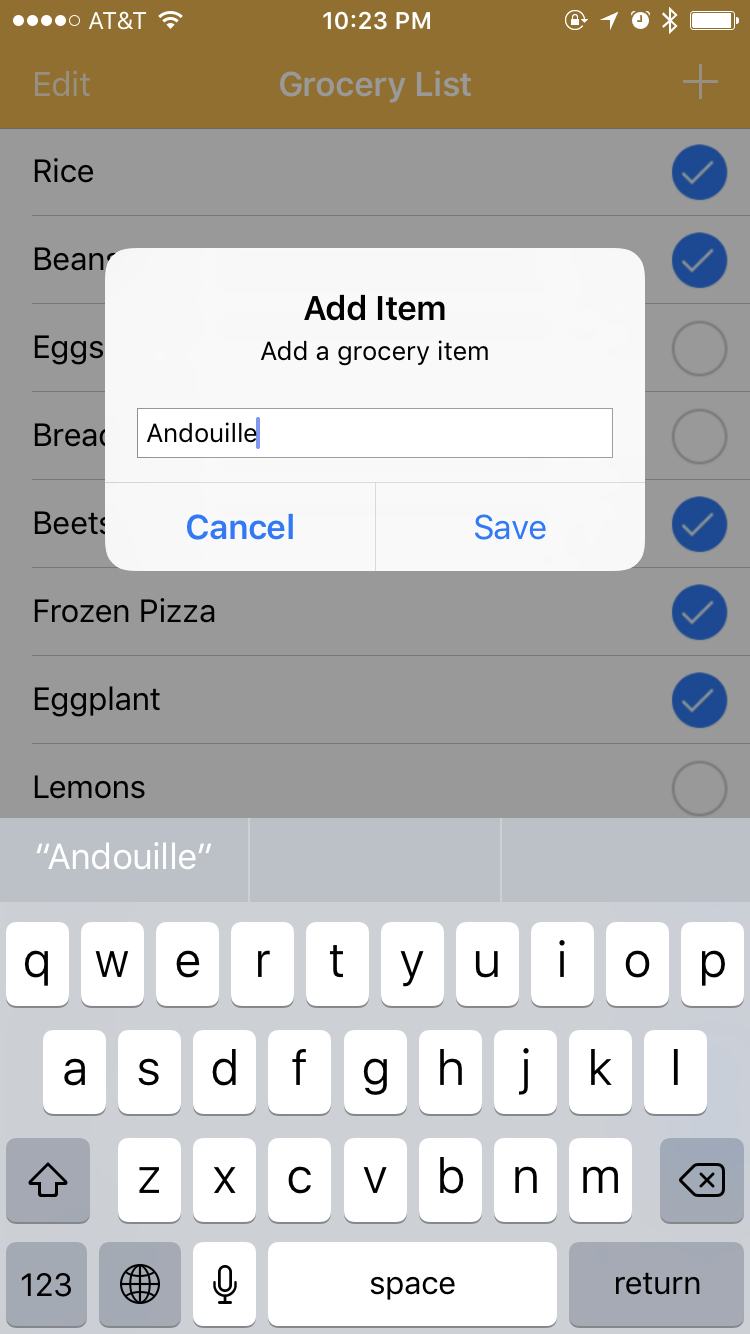Viewport: 750px width, 1334px height.
Task: Tap the backspace key
Action: tap(701, 1181)
